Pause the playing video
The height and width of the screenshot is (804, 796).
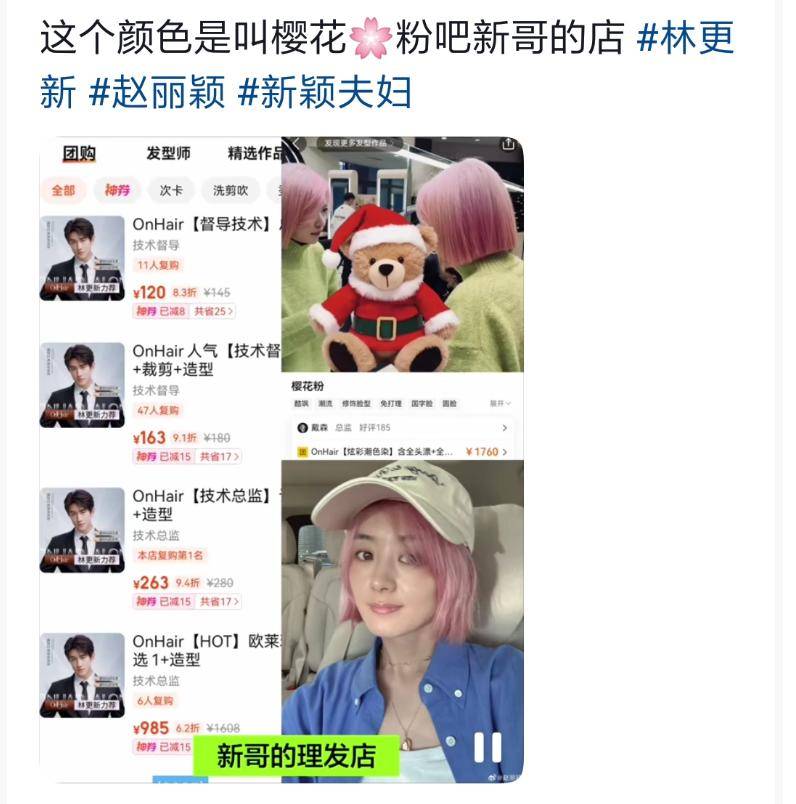487,747
